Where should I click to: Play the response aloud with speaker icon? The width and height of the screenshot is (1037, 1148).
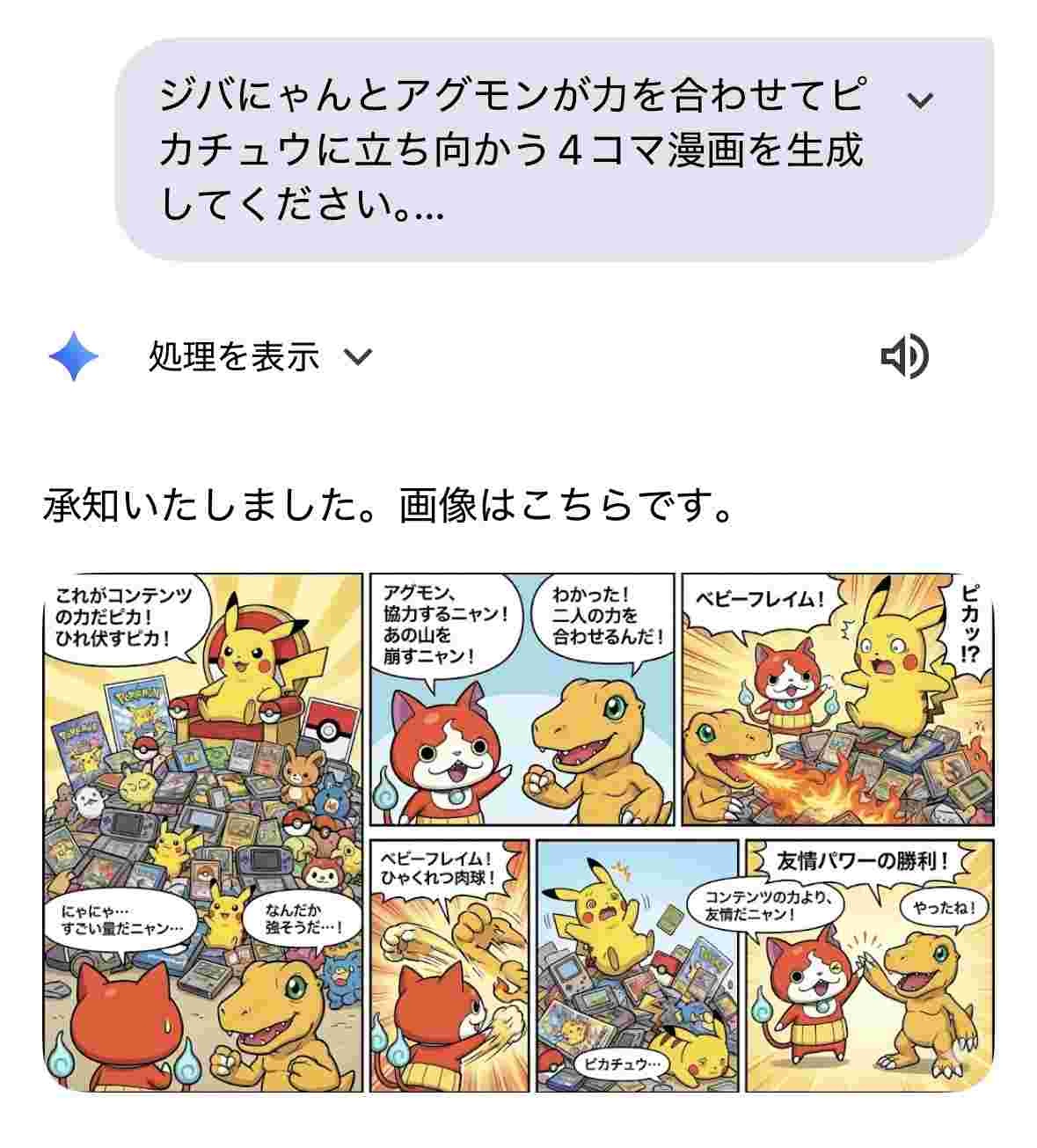tap(904, 356)
